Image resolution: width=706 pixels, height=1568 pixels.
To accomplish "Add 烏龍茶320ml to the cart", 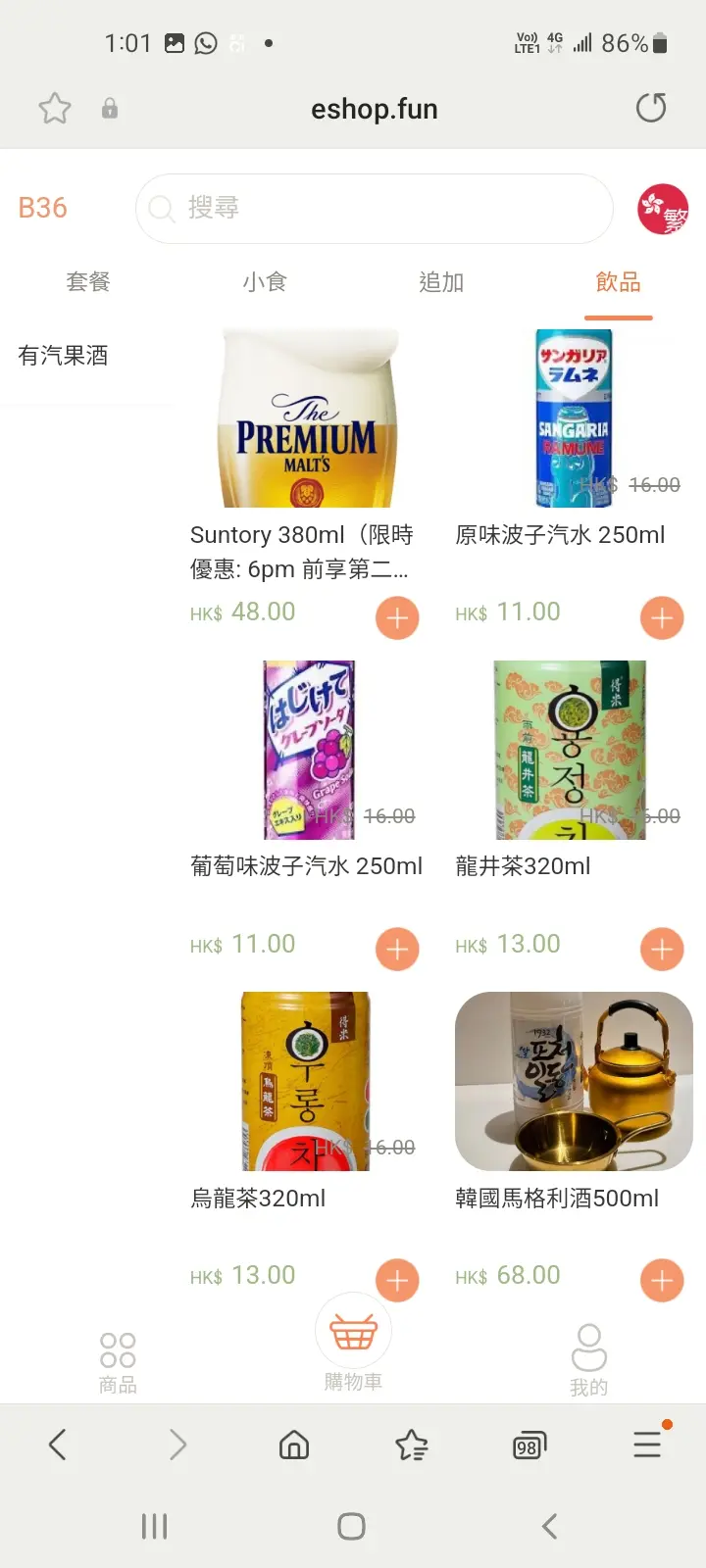I will (x=397, y=1280).
